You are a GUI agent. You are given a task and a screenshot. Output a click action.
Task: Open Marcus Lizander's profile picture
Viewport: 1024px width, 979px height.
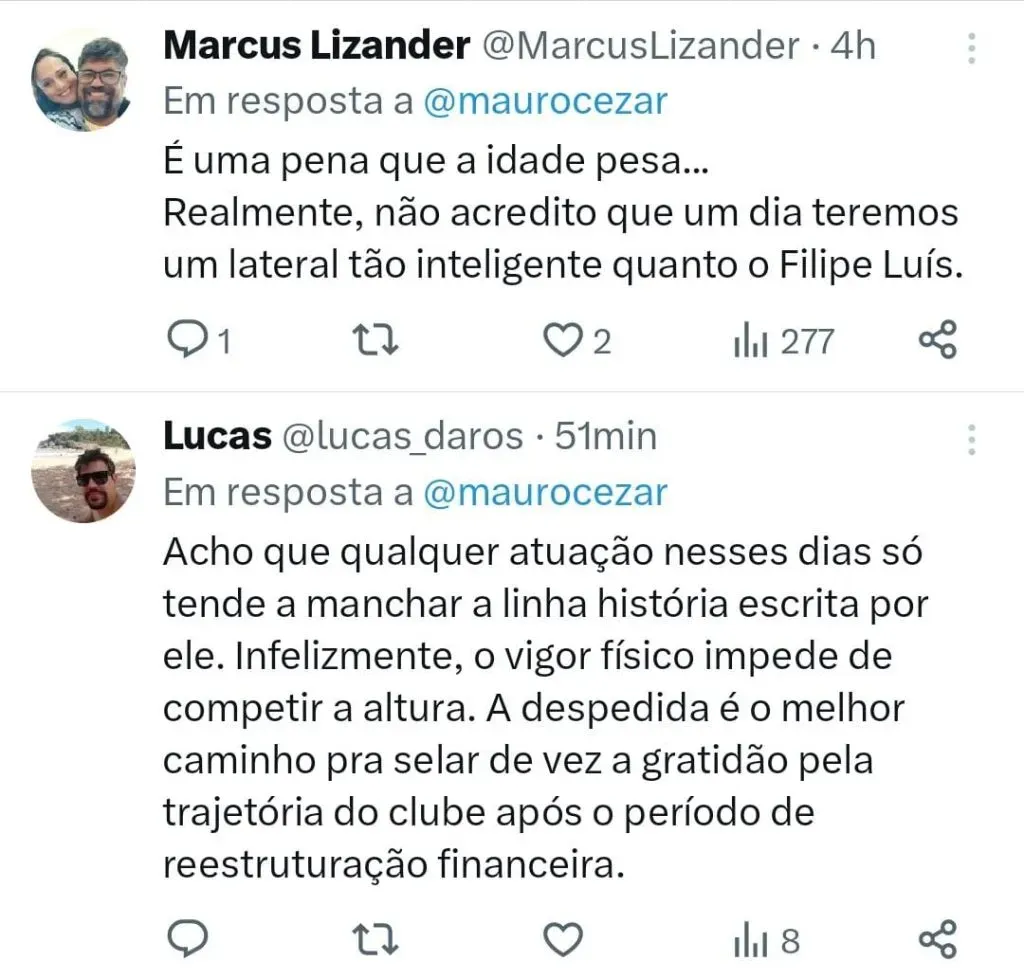[82, 84]
